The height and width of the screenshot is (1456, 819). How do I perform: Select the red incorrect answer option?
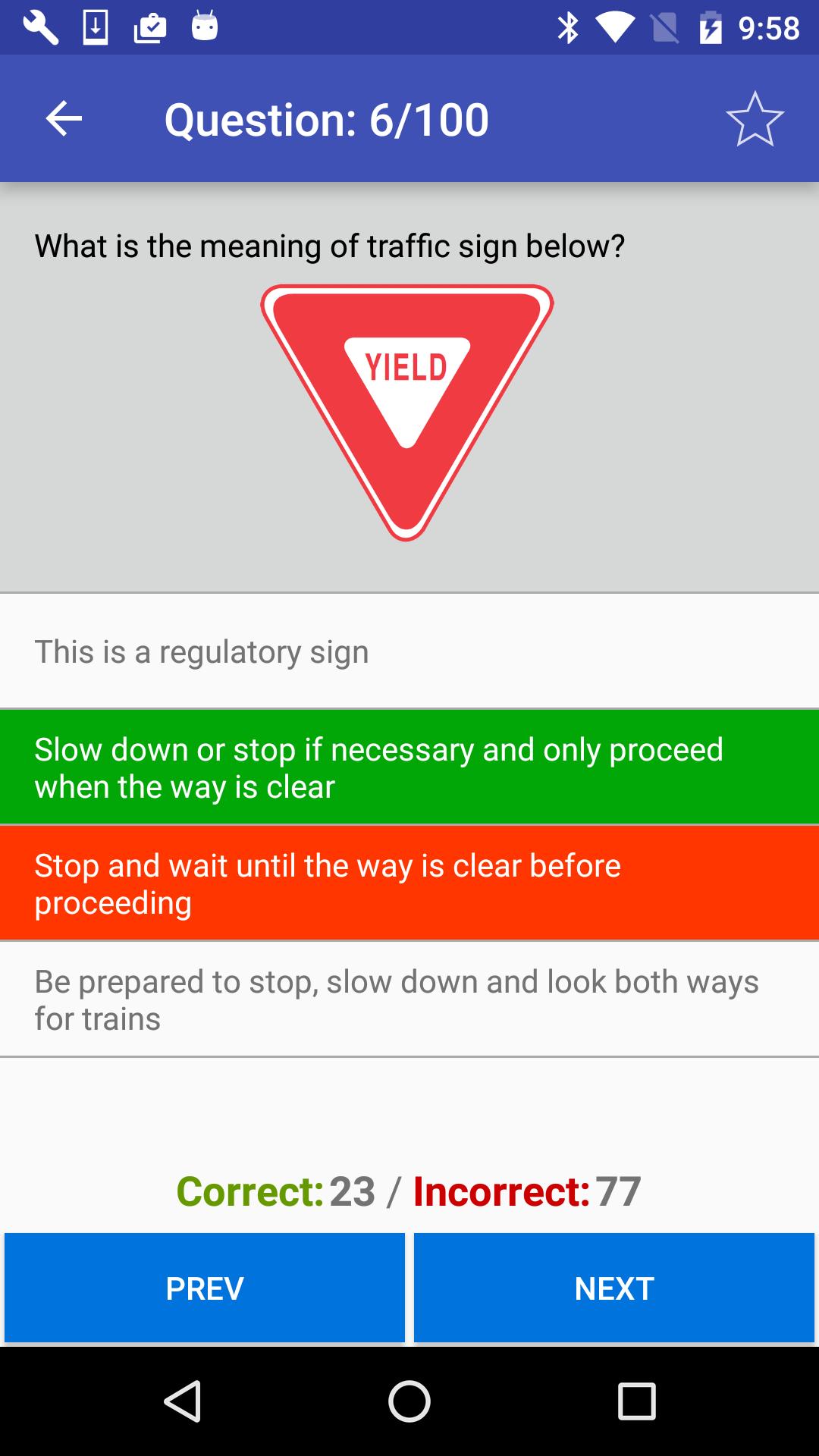409,883
